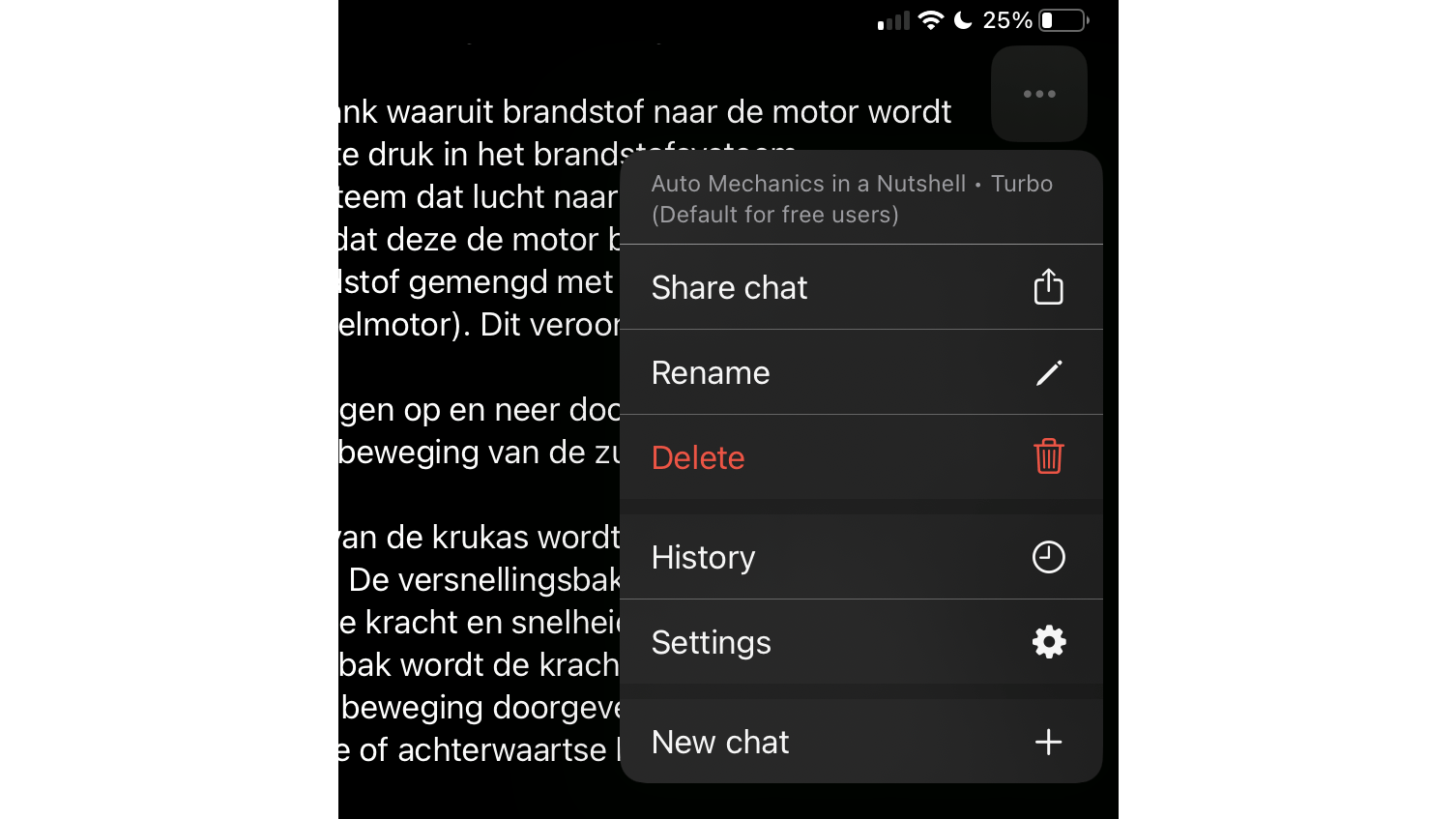Start a New chat
1456x819 pixels.
coord(859,742)
